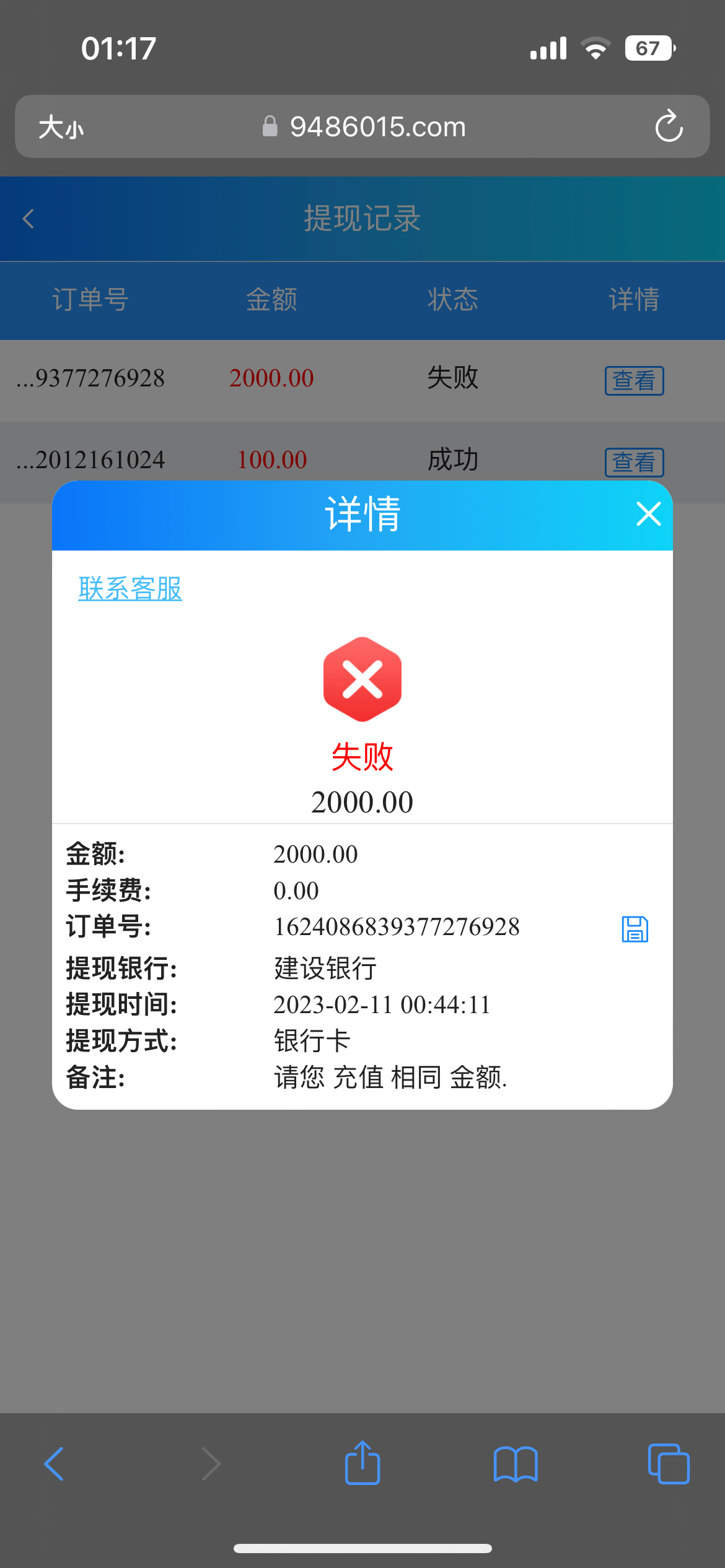Reload the page in the address bar
725x1568 pixels.
coord(669,127)
